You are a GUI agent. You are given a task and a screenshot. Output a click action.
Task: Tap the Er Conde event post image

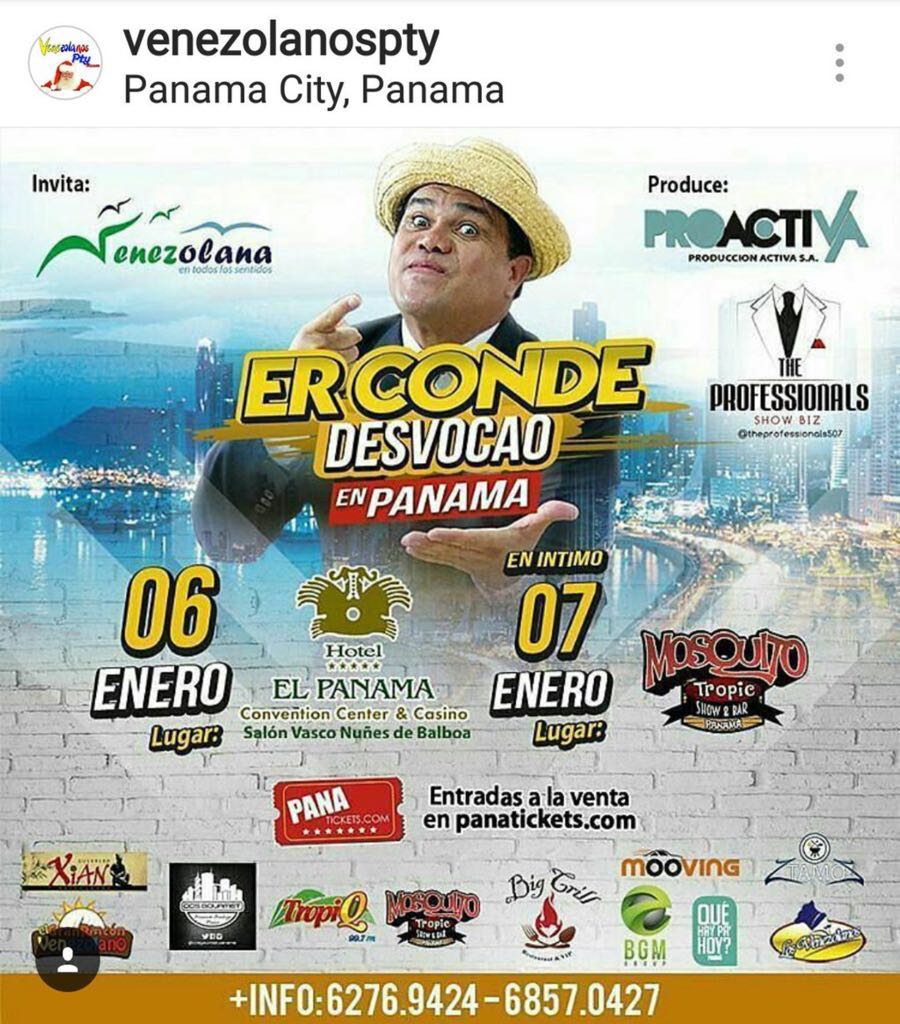(x=450, y=500)
